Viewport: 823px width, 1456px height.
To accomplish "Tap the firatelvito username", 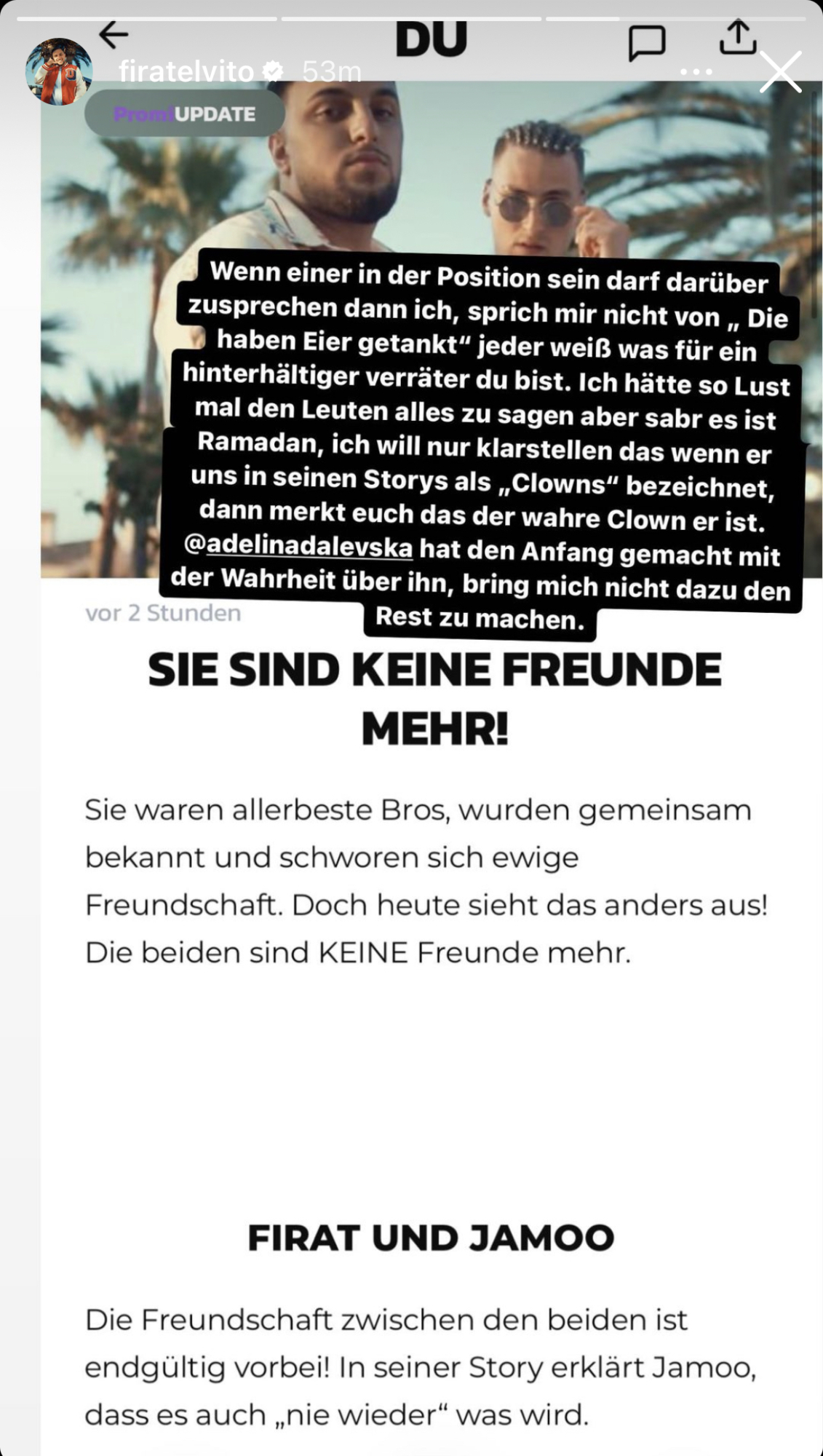I will 186,72.
